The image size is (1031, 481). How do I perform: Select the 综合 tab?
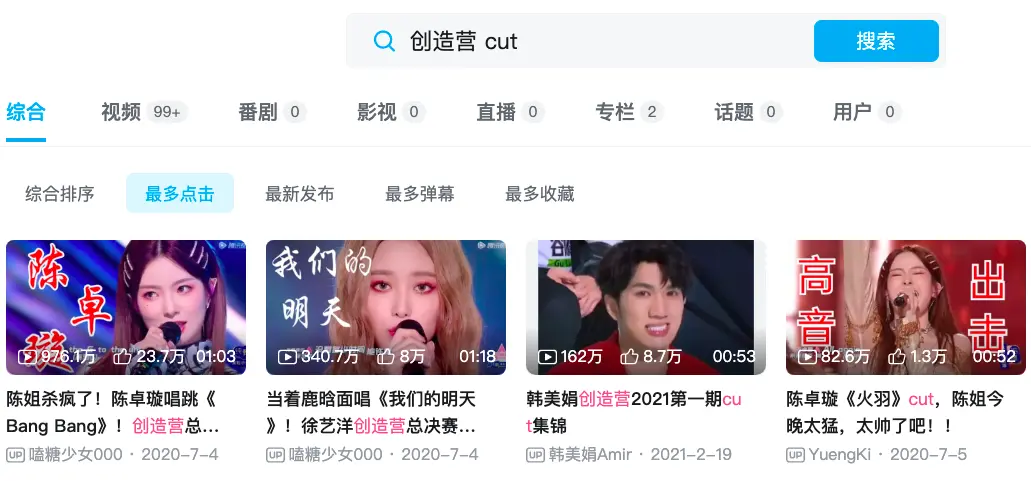(x=26, y=112)
